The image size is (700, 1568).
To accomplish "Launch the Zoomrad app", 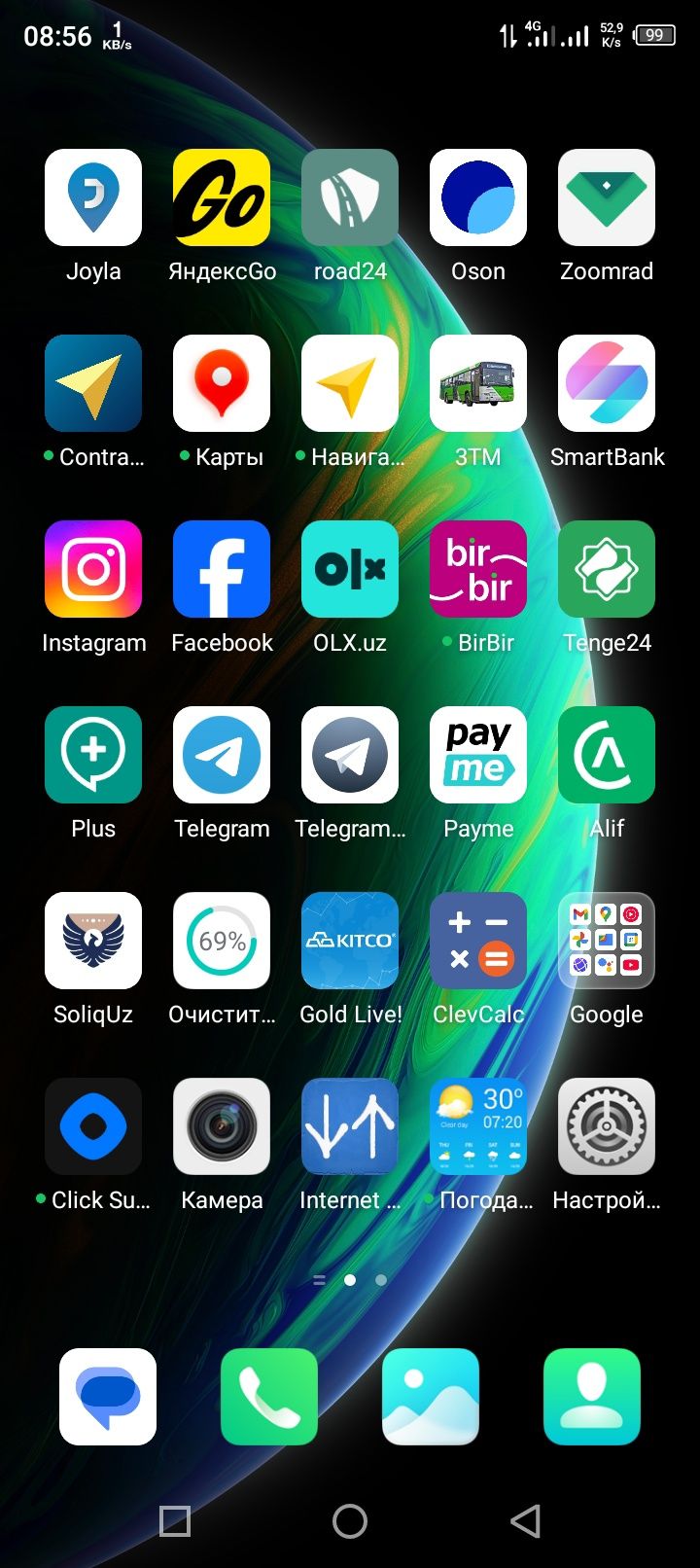I will pyautogui.click(x=607, y=197).
